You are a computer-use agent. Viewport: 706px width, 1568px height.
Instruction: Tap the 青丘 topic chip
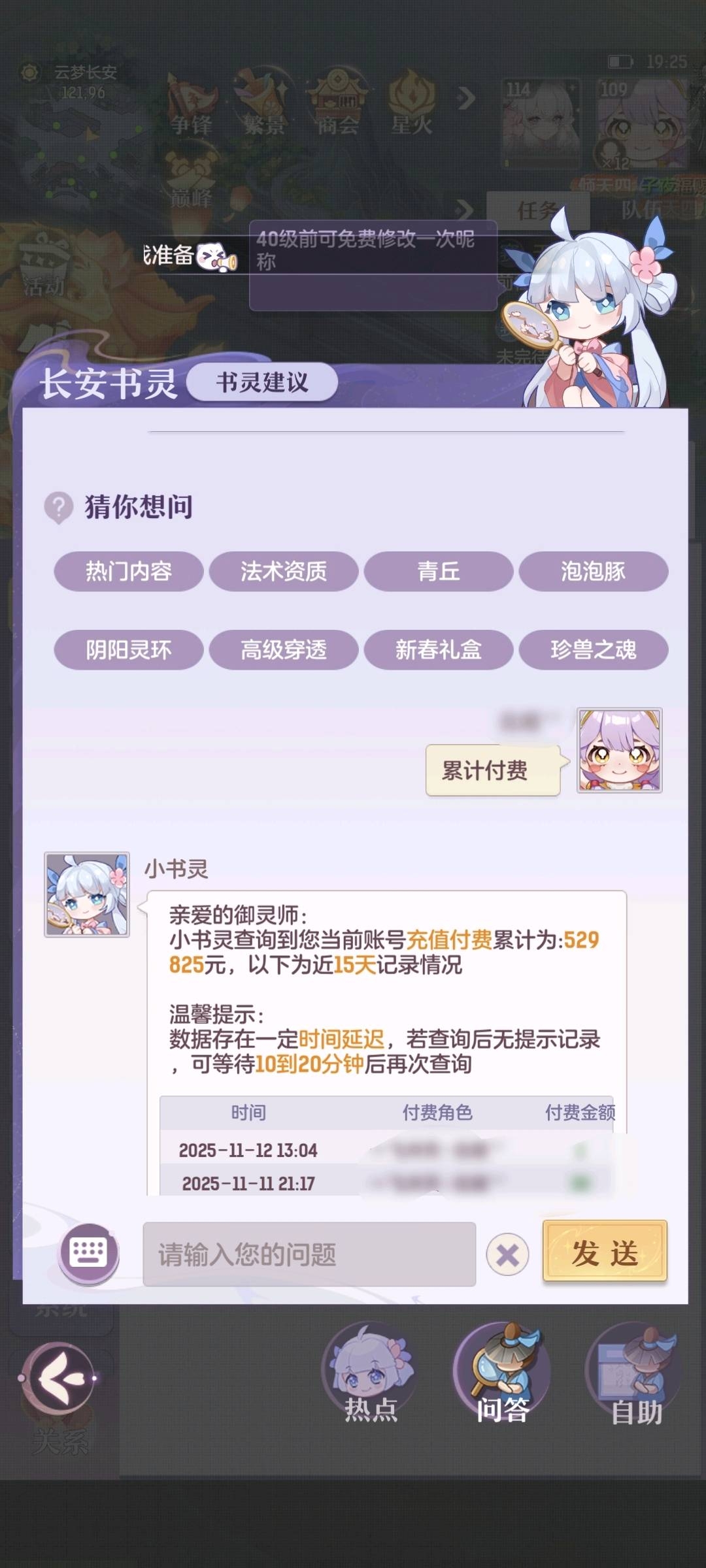(438, 572)
